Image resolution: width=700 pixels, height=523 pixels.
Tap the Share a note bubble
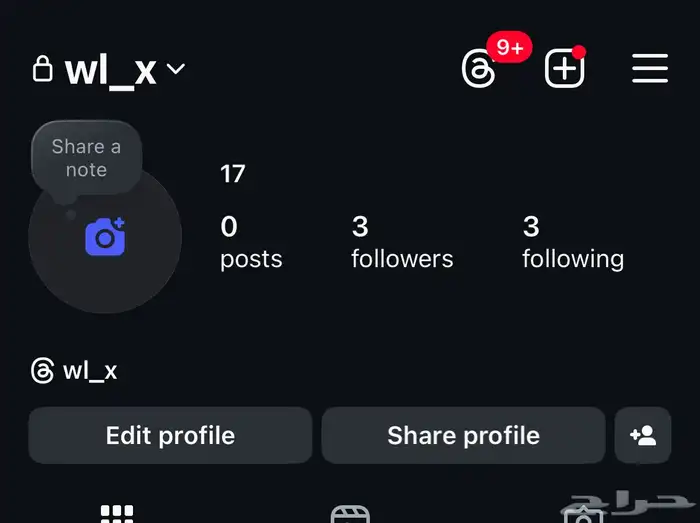tap(86, 158)
